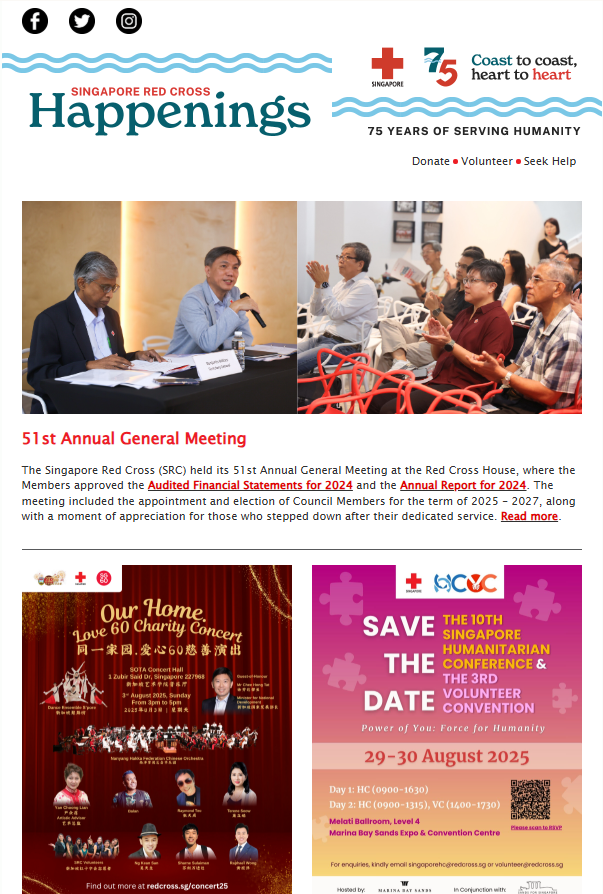This screenshot has height=894, width=603.
Task: Tap the Volunteer link
Action: [x=486, y=161]
